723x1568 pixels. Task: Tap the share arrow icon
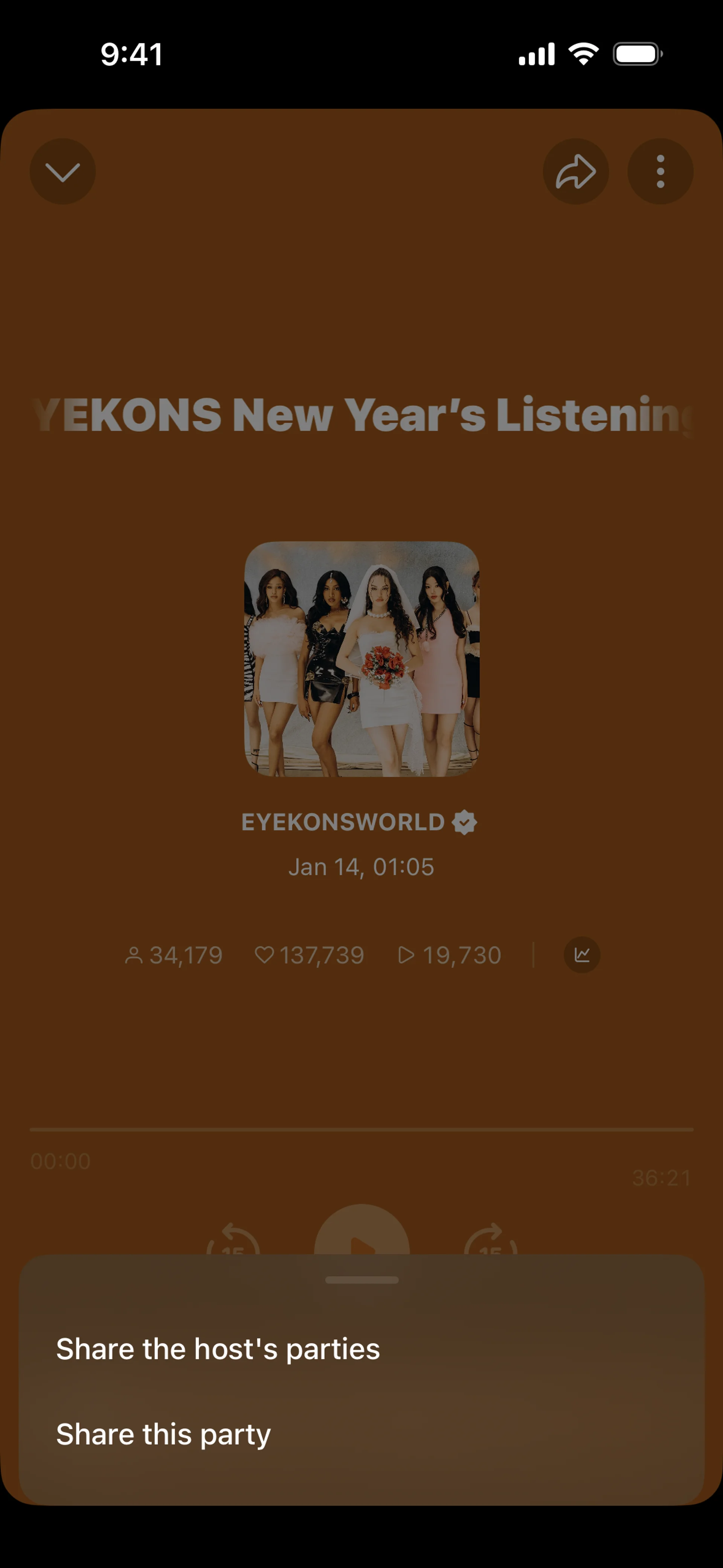coord(576,172)
